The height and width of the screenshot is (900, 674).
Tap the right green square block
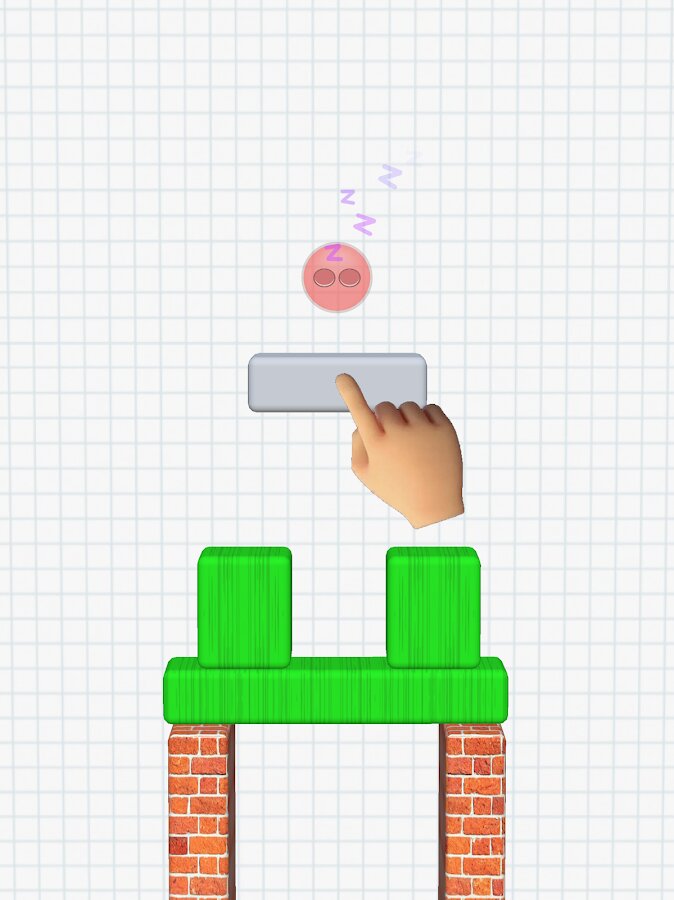click(x=433, y=606)
